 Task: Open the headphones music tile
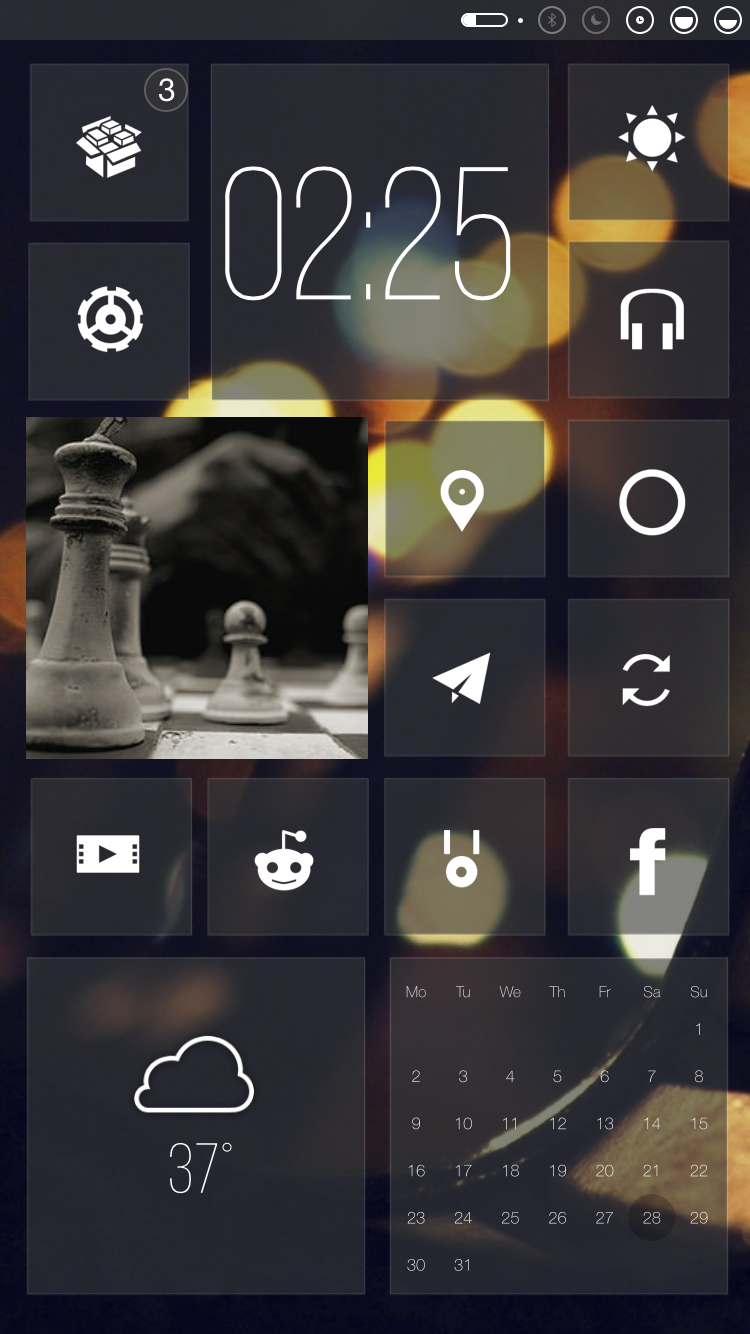649,320
